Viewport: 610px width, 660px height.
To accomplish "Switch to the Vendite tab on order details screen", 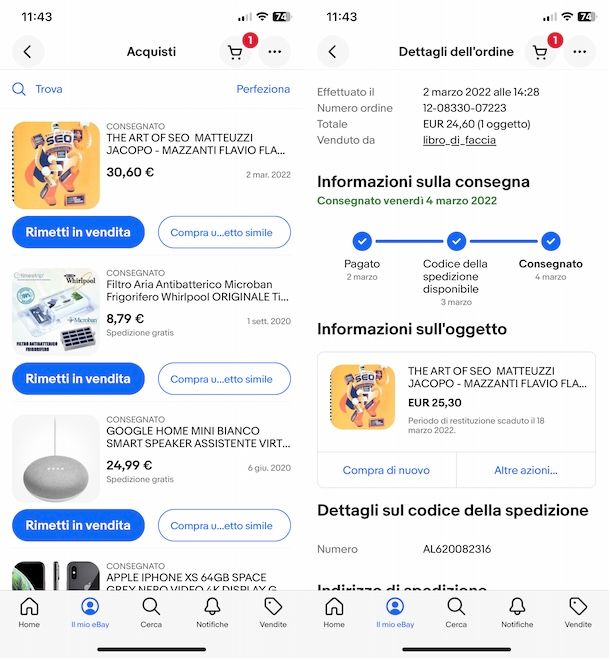I will (577, 612).
